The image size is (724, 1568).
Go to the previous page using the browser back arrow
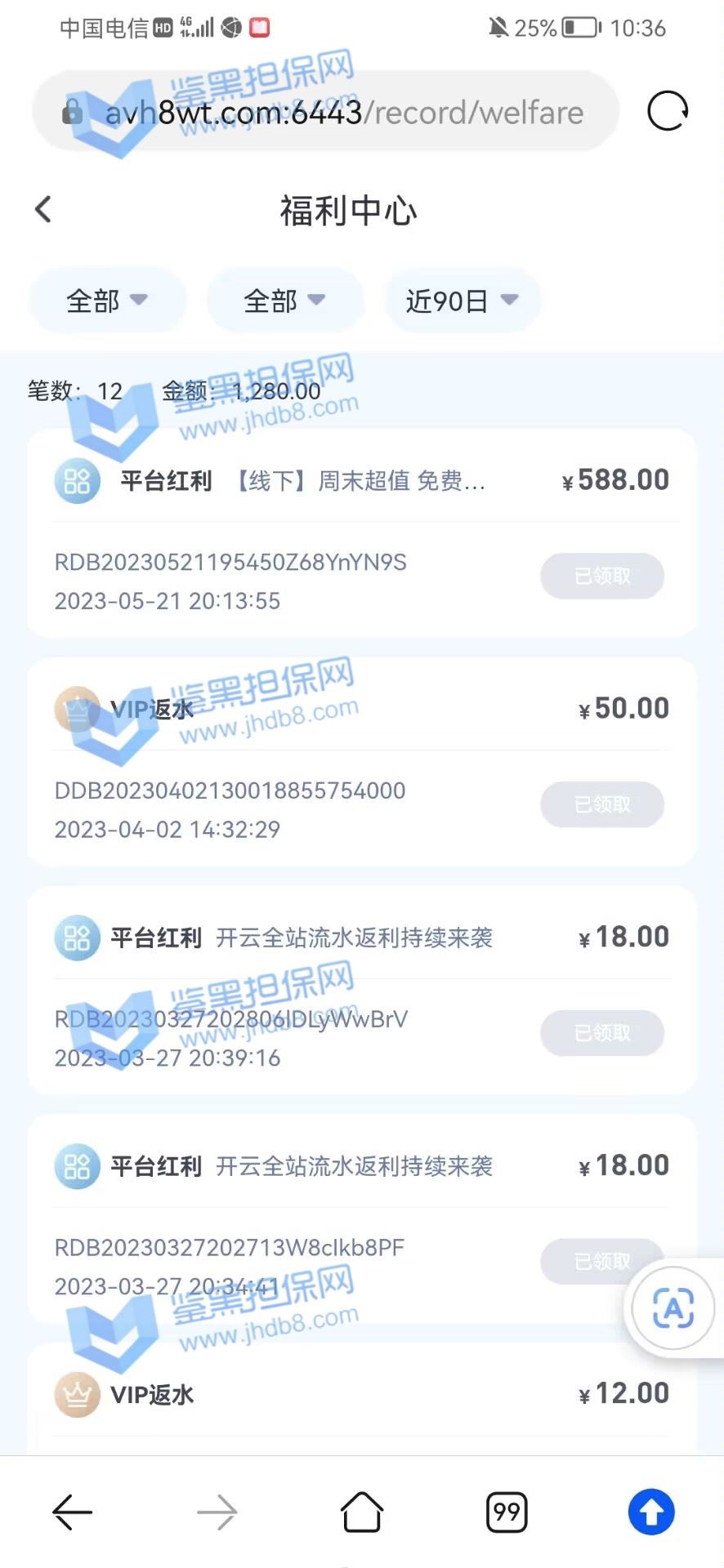[x=72, y=1512]
